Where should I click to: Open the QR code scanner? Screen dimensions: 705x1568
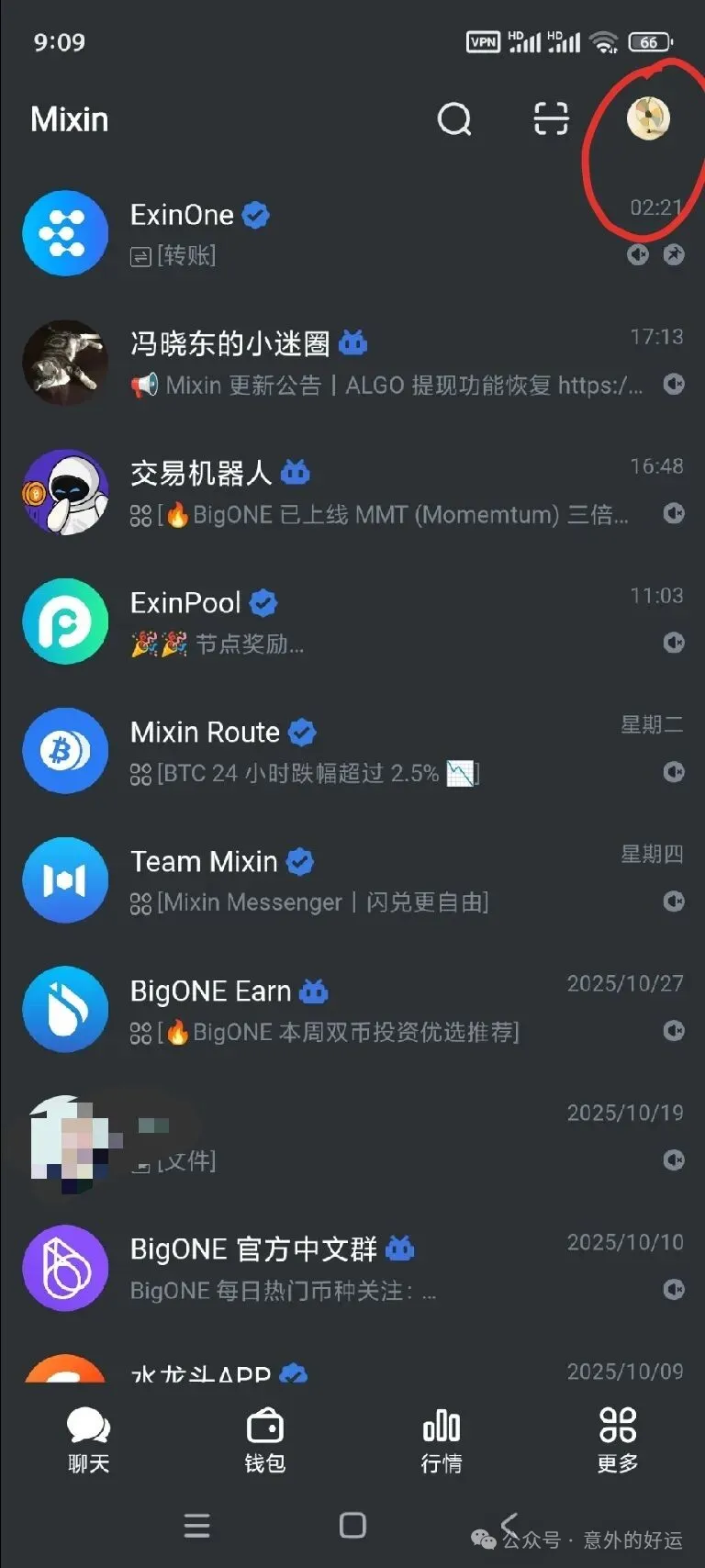[551, 118]
